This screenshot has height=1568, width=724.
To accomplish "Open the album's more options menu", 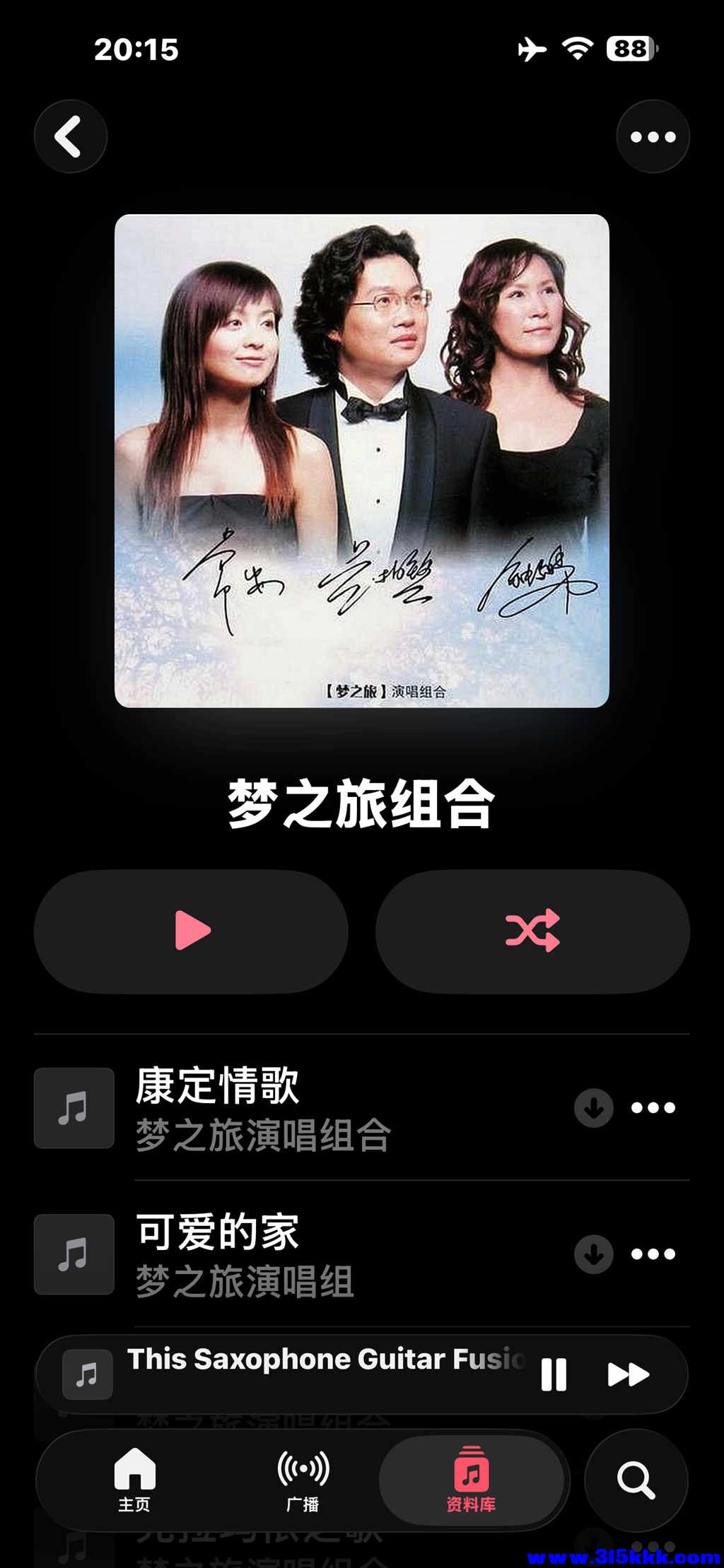I will click(653, 136).
